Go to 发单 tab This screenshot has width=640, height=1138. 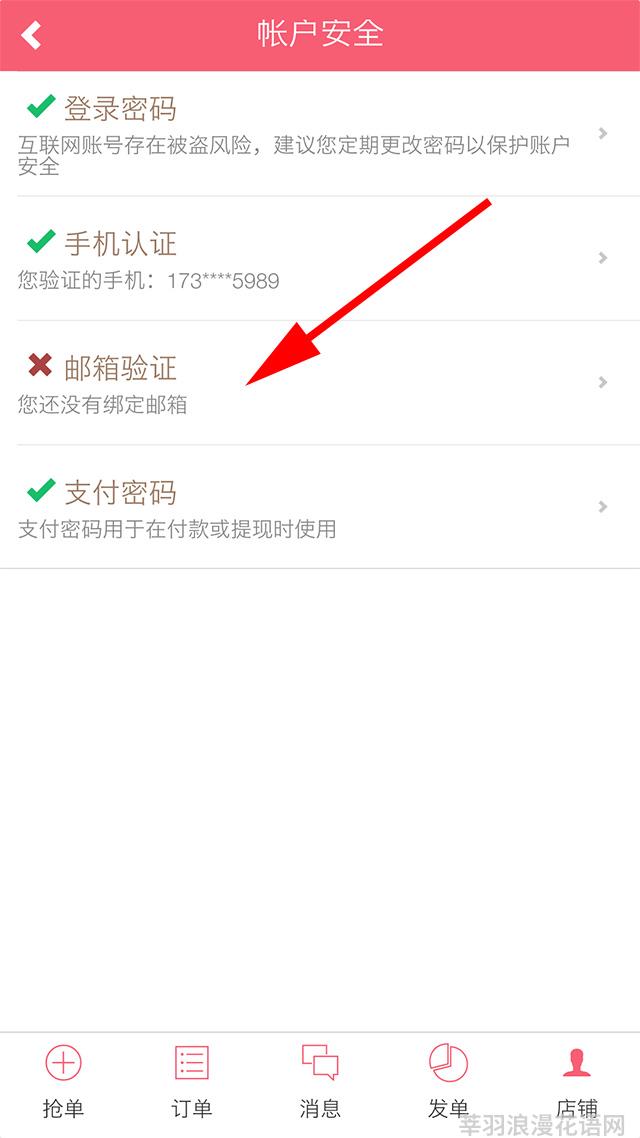(448, 1081)
